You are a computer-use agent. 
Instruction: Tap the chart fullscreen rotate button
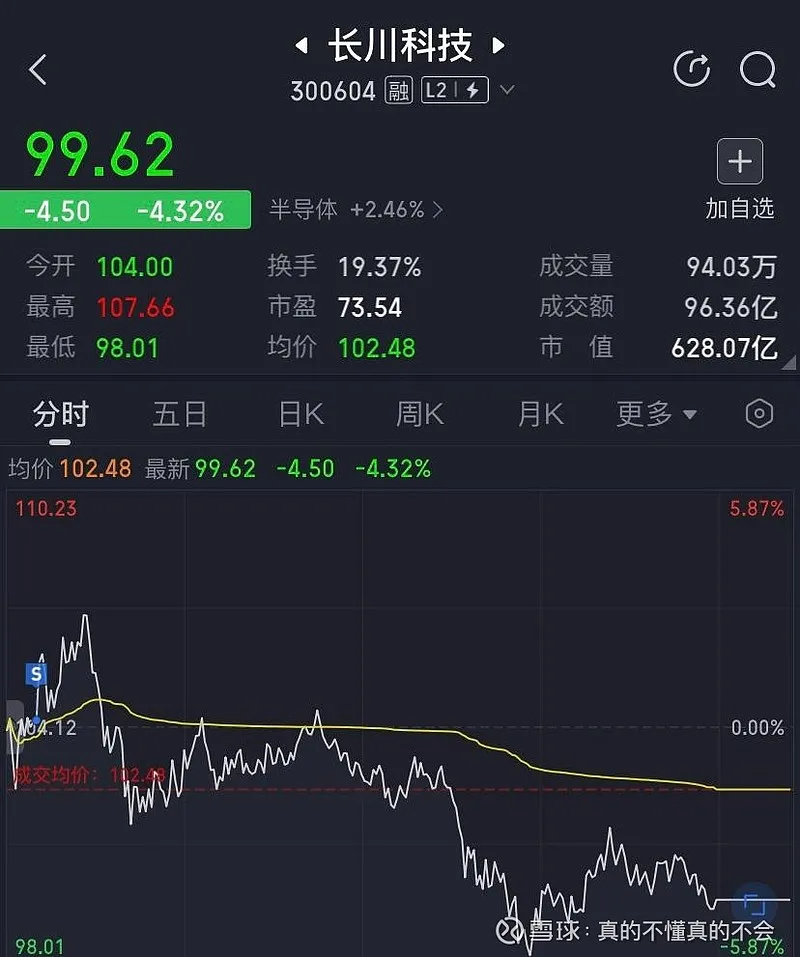point(755,905)
